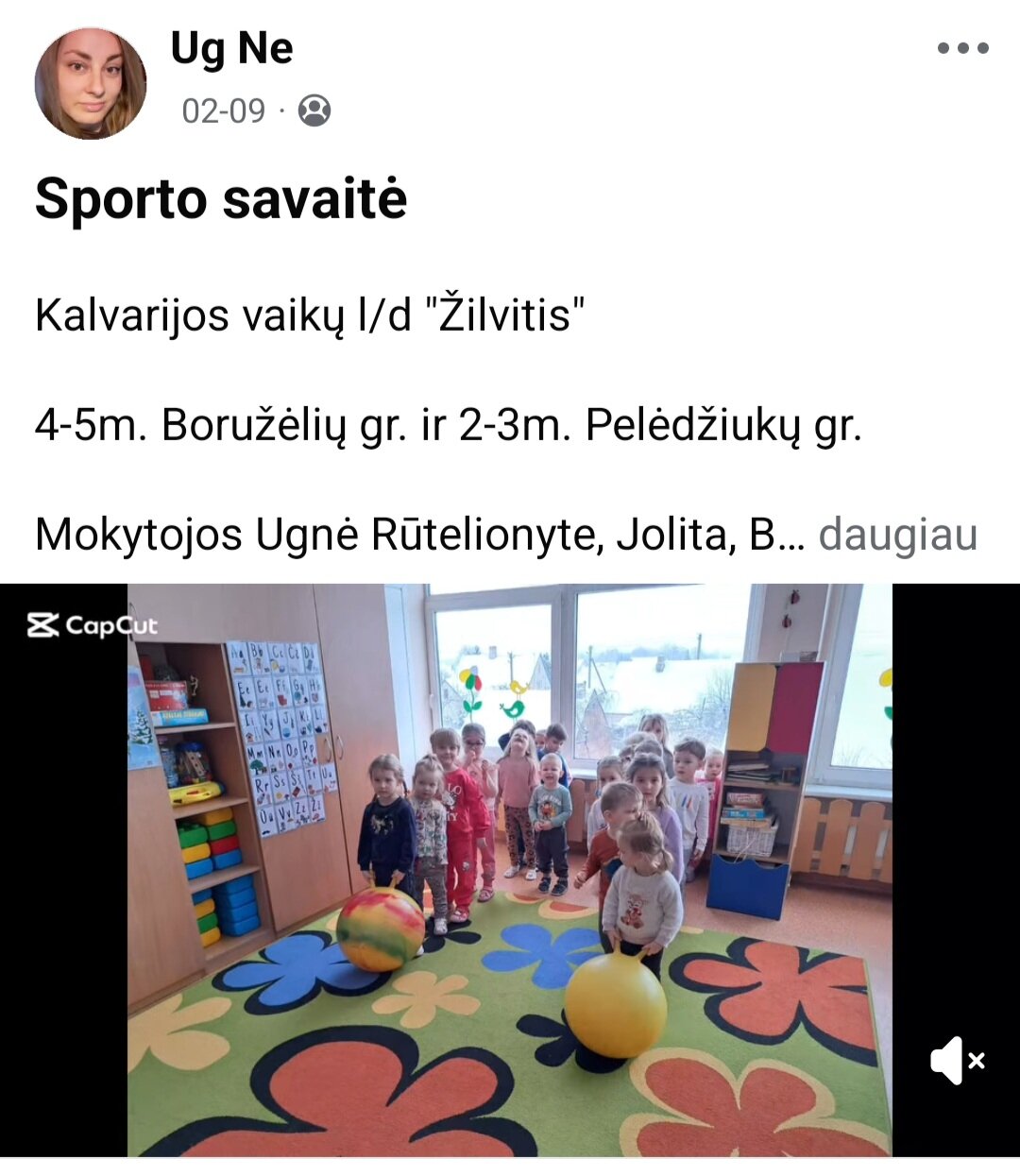This screenshot has width=1020, height=1176.
Task: Open Ug Ne's profile by name
Action: click(x=231, y=48)
